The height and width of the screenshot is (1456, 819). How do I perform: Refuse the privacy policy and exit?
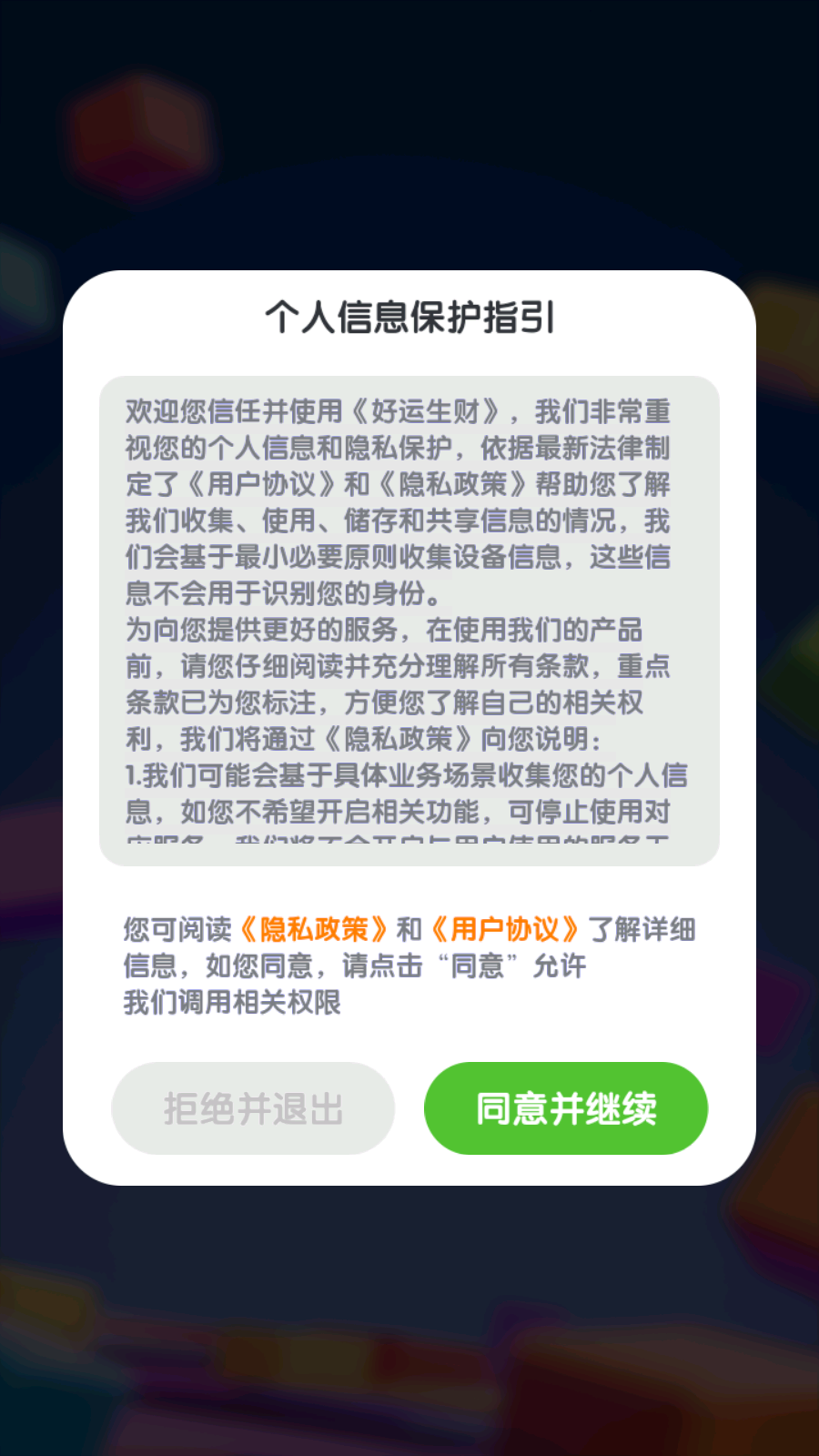253,1107
